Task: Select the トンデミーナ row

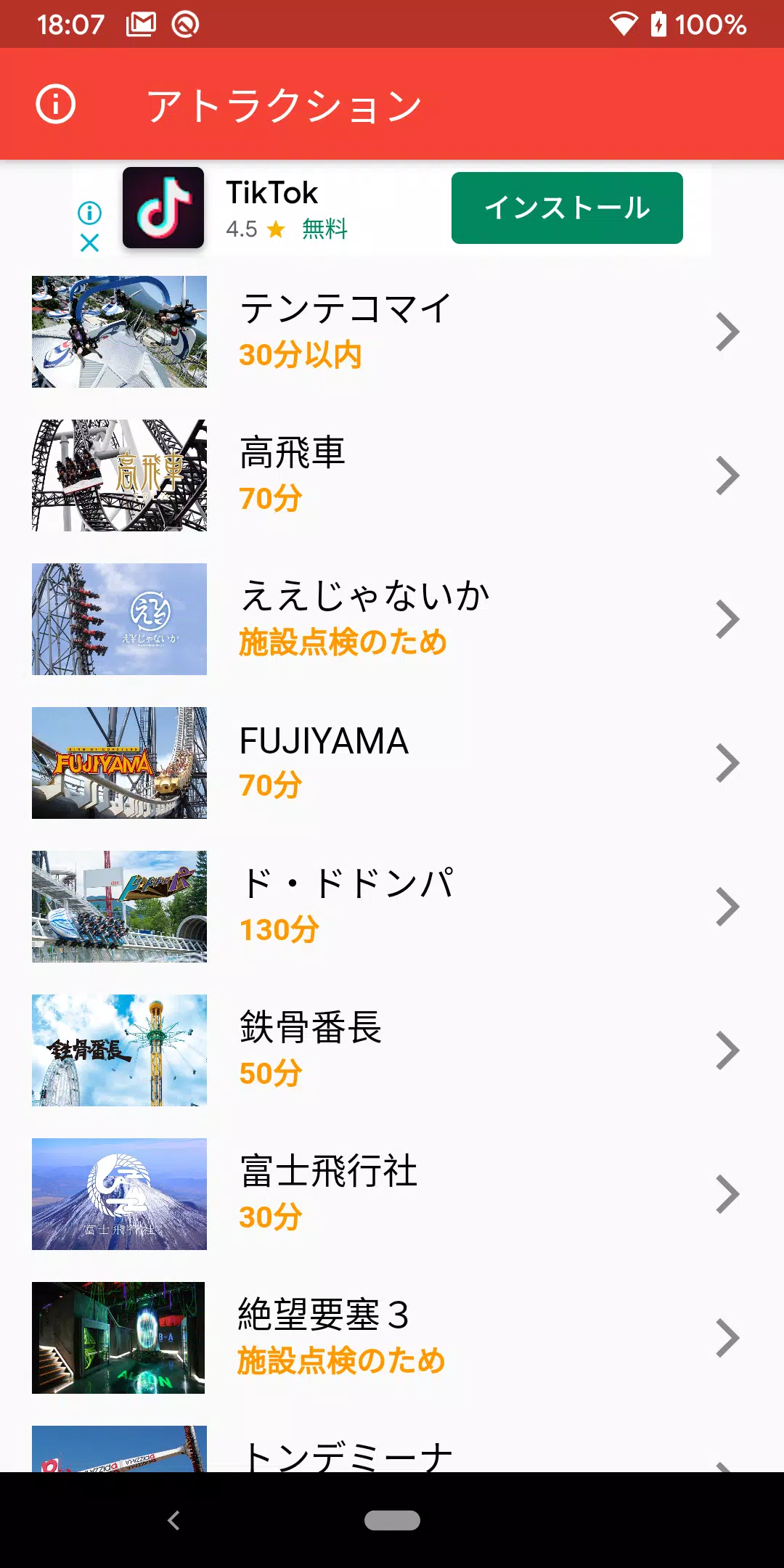Action: 392,1453
